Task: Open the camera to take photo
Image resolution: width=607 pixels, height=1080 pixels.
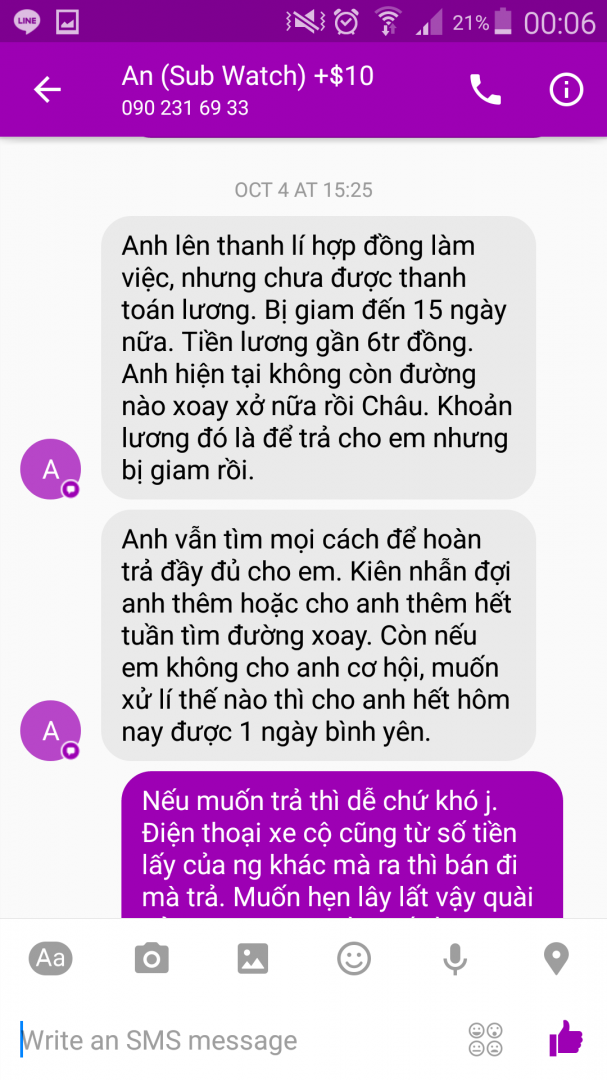Action: pos(152,959)
